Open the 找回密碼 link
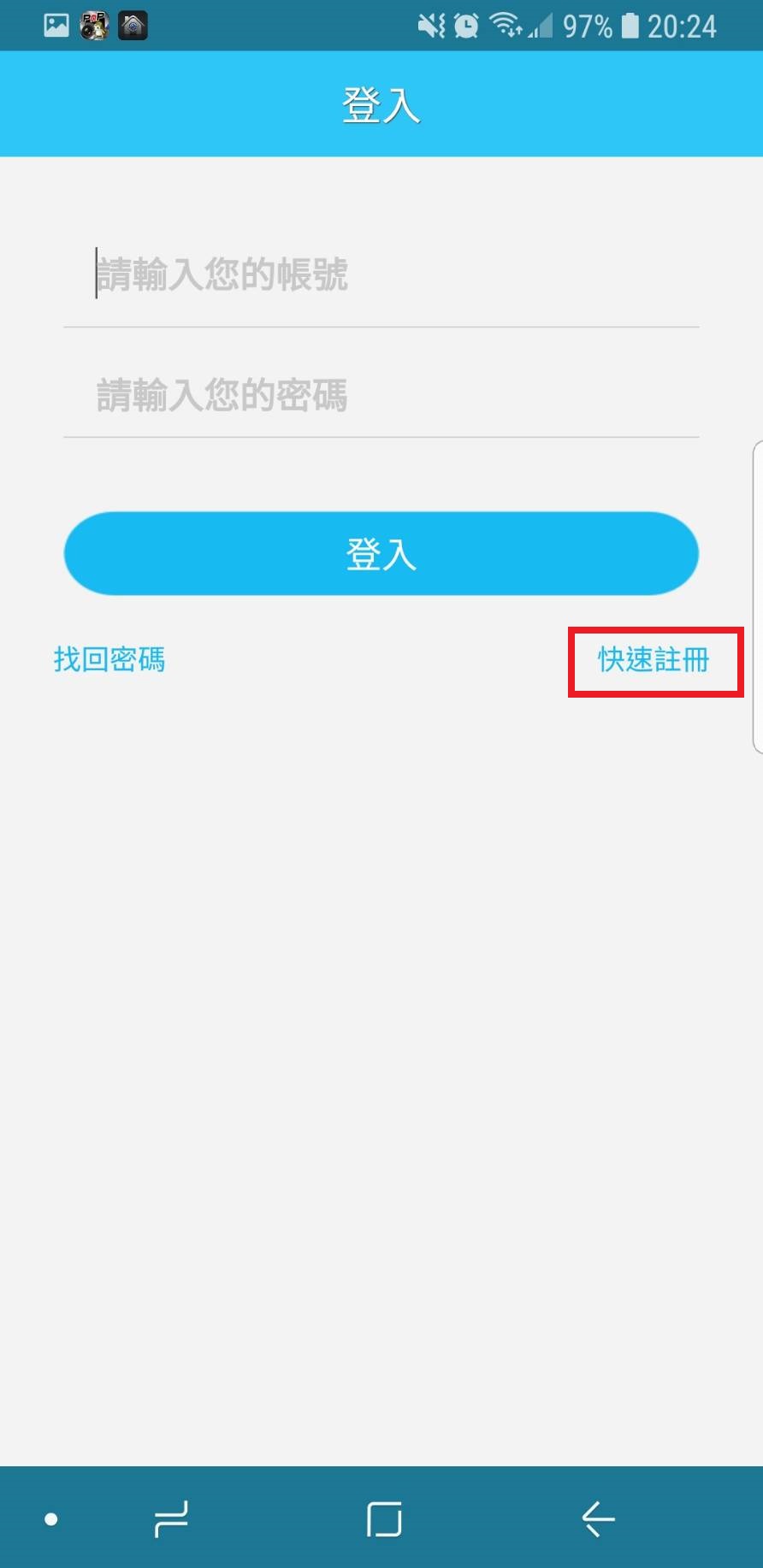Viewport: 763px width, 1568px height. [x=109, y=659]
